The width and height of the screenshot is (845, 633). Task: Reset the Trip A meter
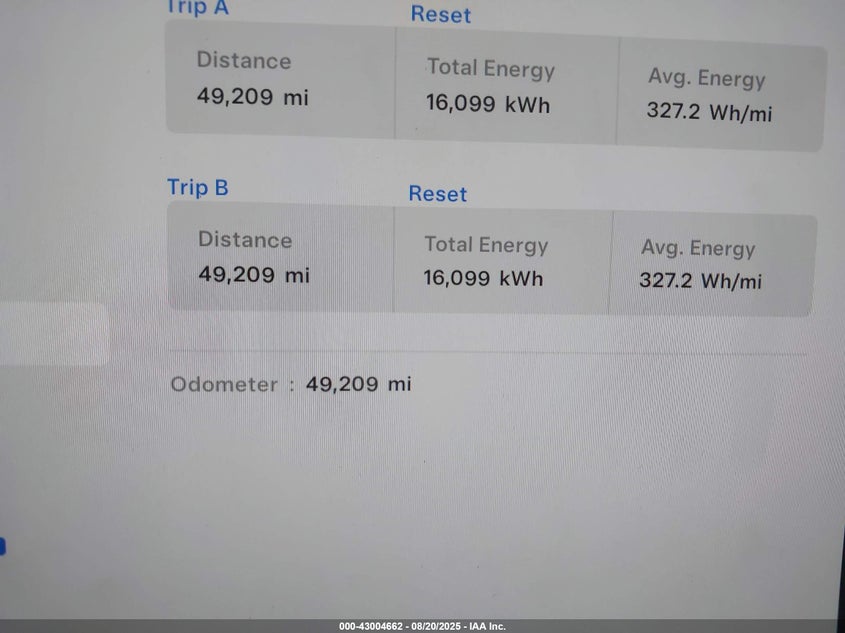click(x=440, y=15)
